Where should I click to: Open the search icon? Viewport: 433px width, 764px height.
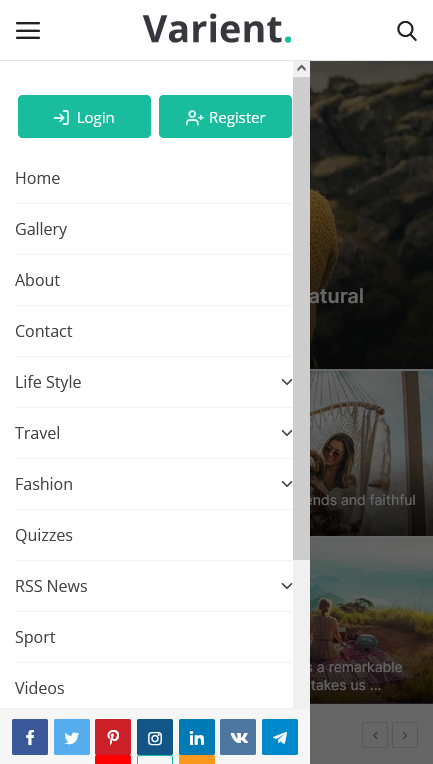pos(407,31)
